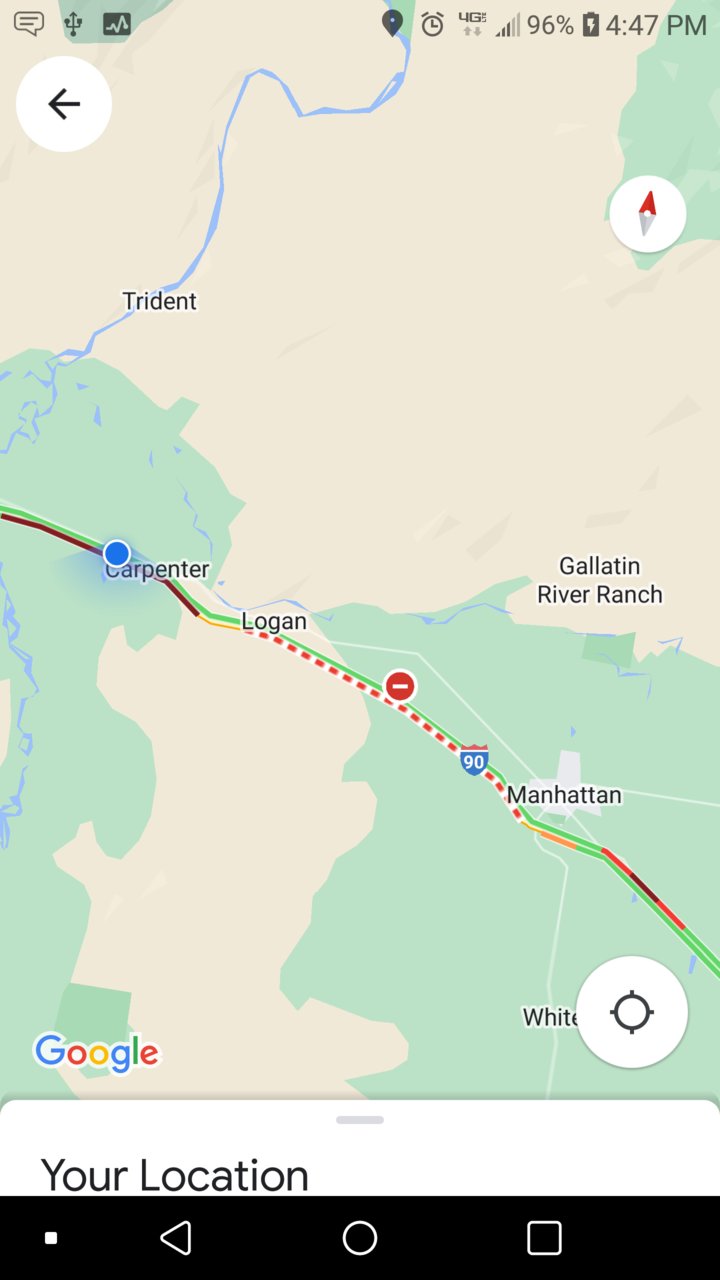Open the road closure incident marker

click(x=400, y=686)
